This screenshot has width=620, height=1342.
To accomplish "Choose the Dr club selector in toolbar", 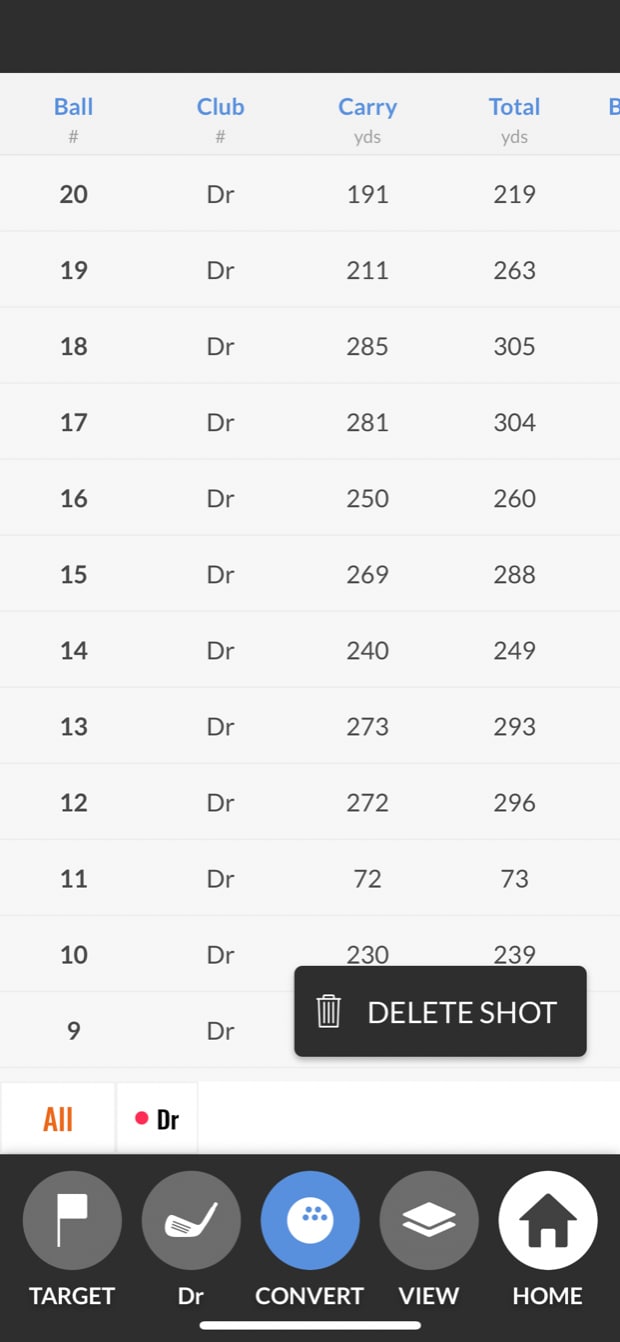I will tap(191, 1220).
